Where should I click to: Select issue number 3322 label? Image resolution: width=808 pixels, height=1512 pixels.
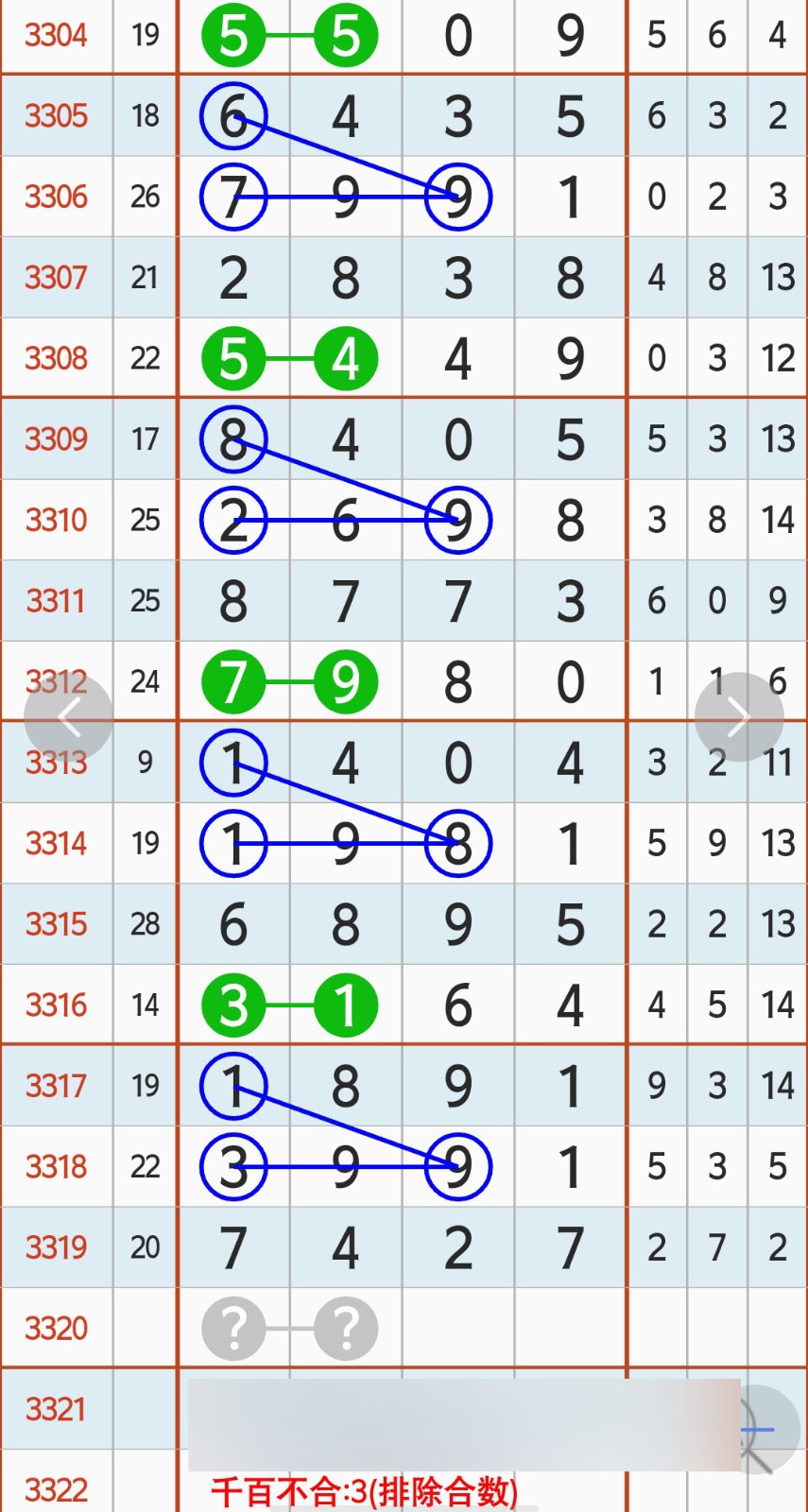coord(56,1488)
